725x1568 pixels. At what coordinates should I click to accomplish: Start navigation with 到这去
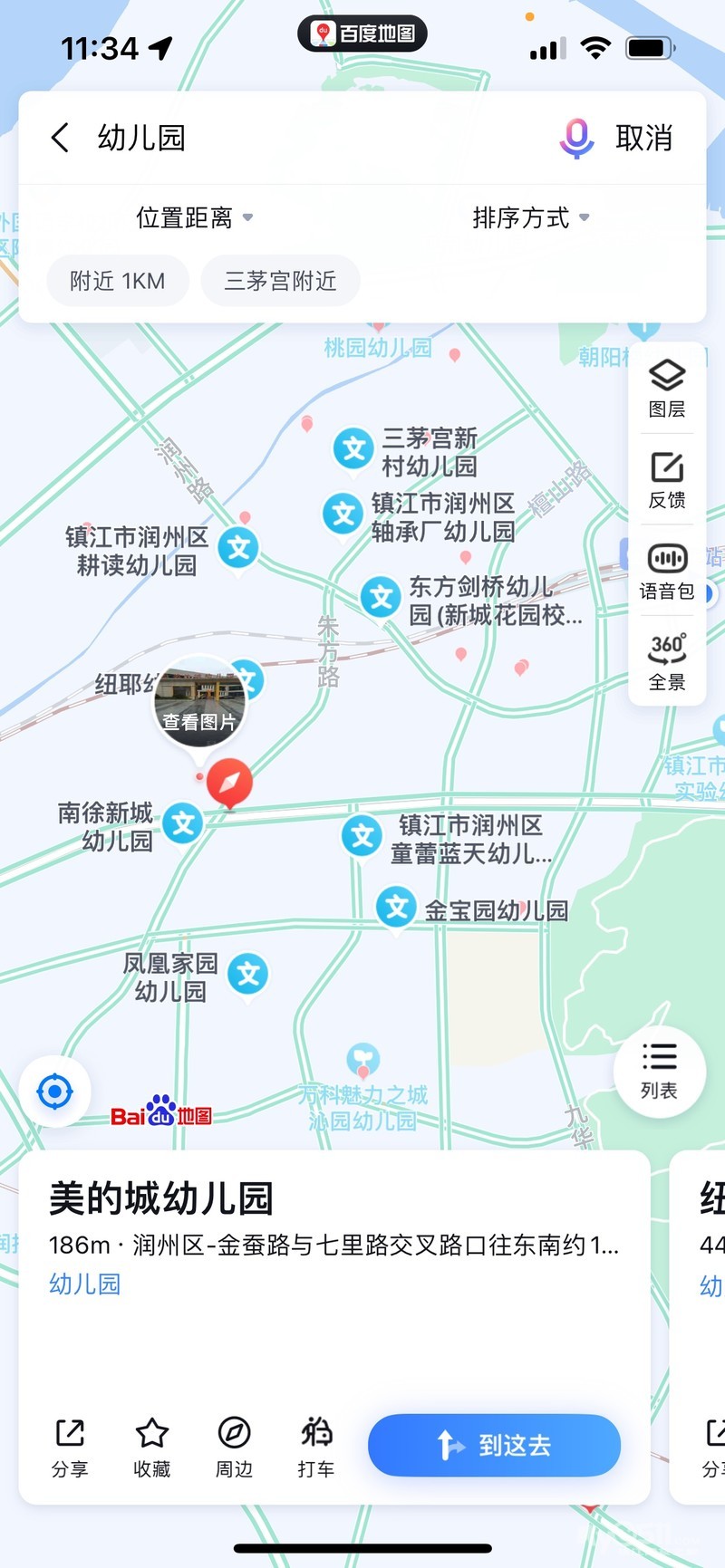click(494, 1445)
